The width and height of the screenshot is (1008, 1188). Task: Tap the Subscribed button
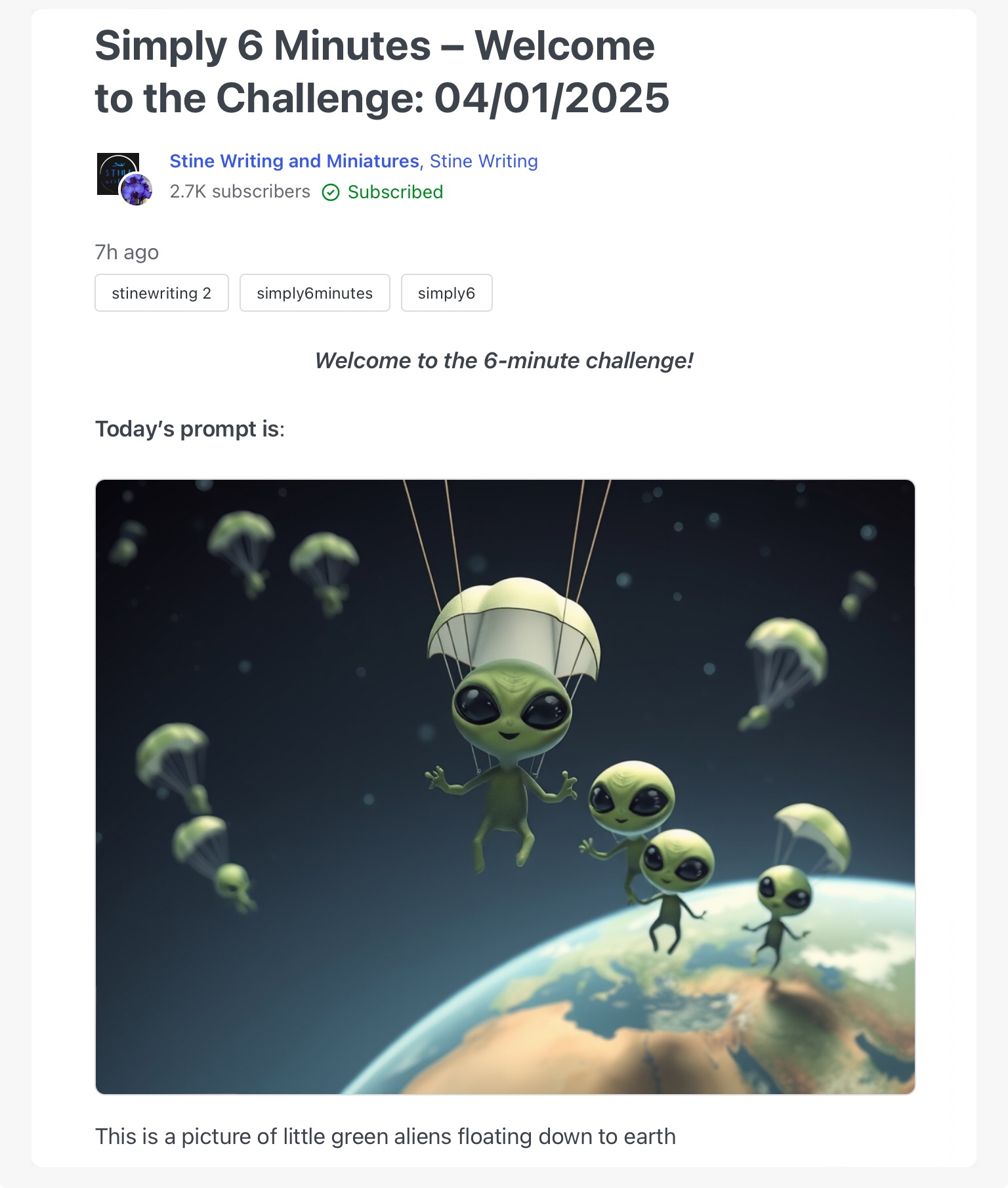point(383,192)
